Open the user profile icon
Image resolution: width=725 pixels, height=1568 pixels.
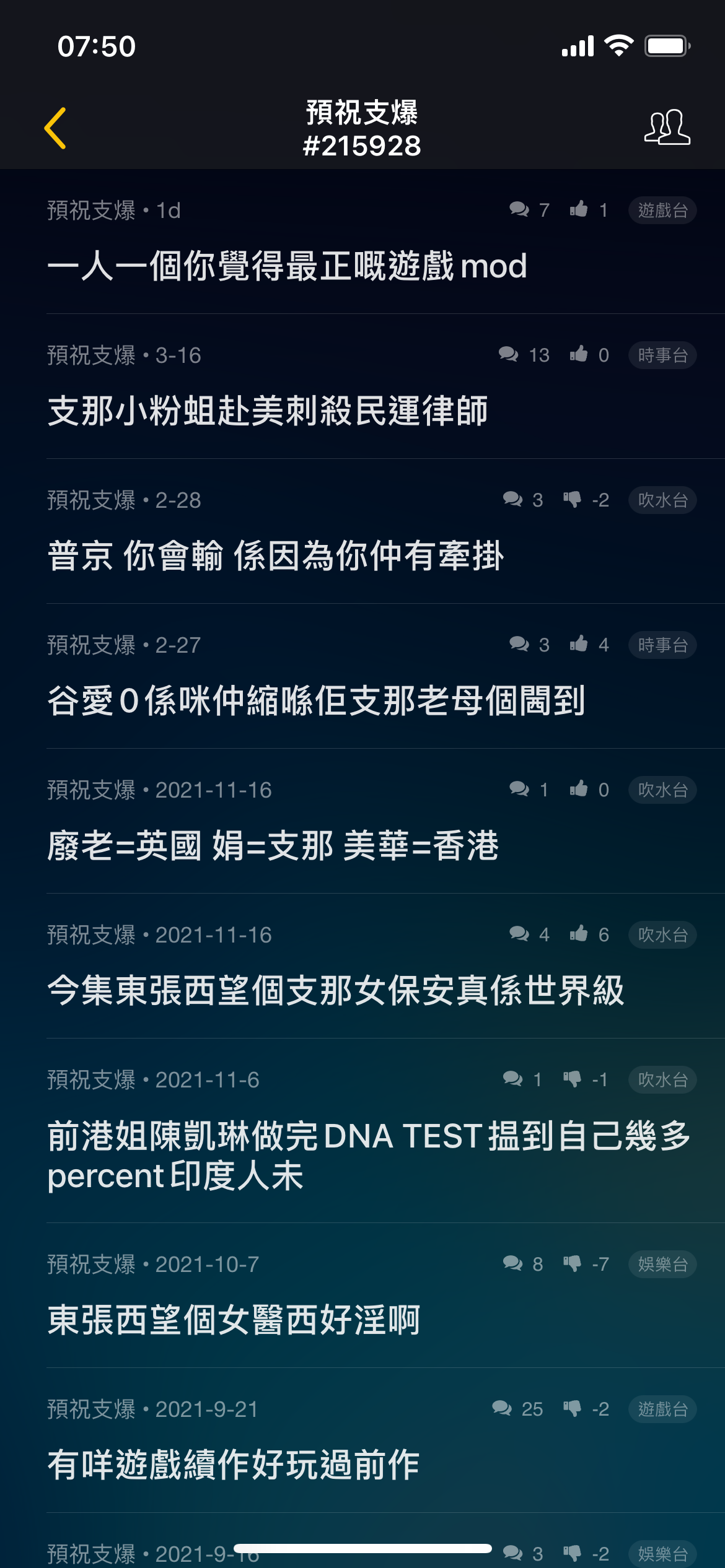point(667,128)
